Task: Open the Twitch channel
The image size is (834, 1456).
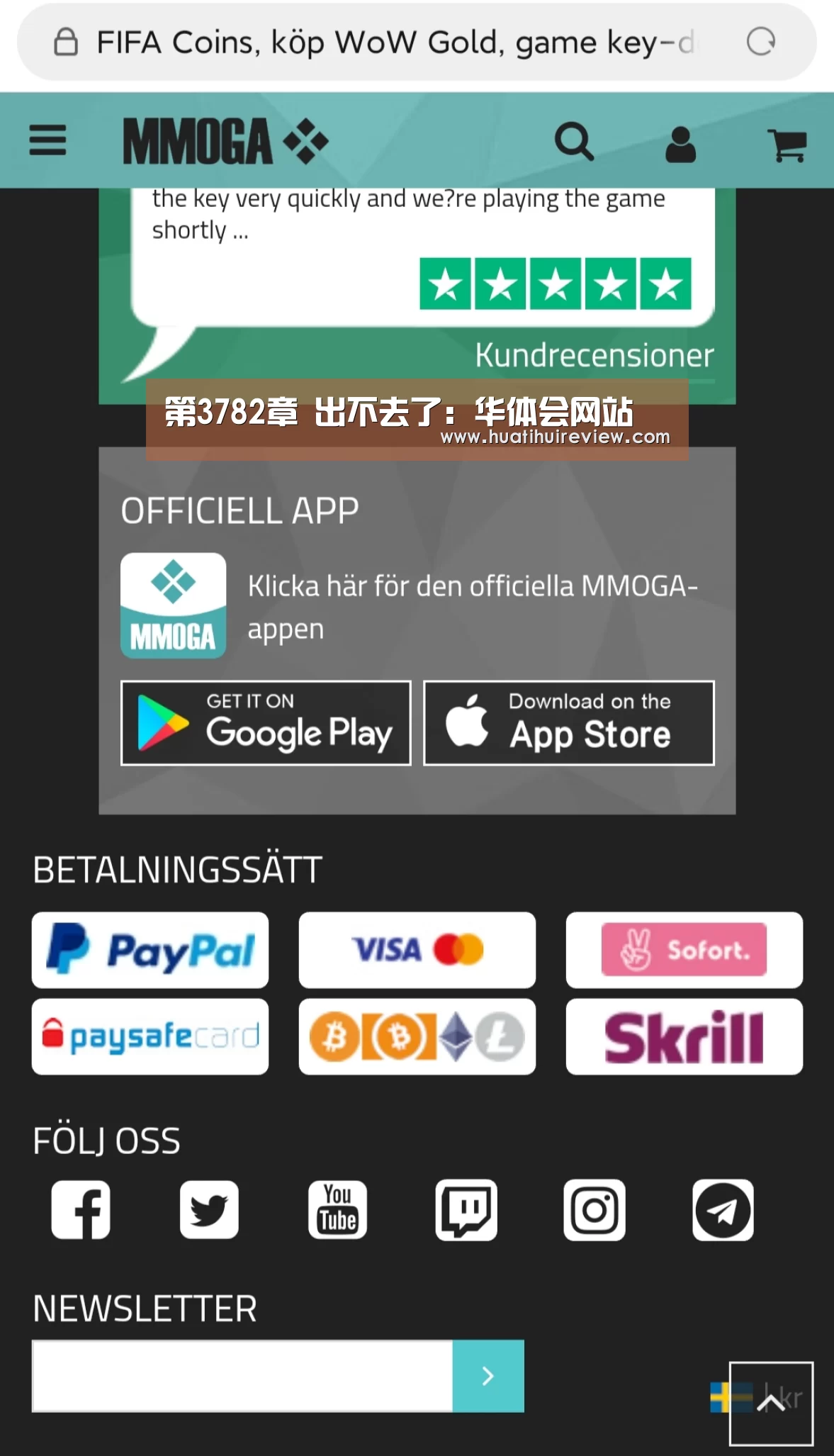Action: 466,1210
